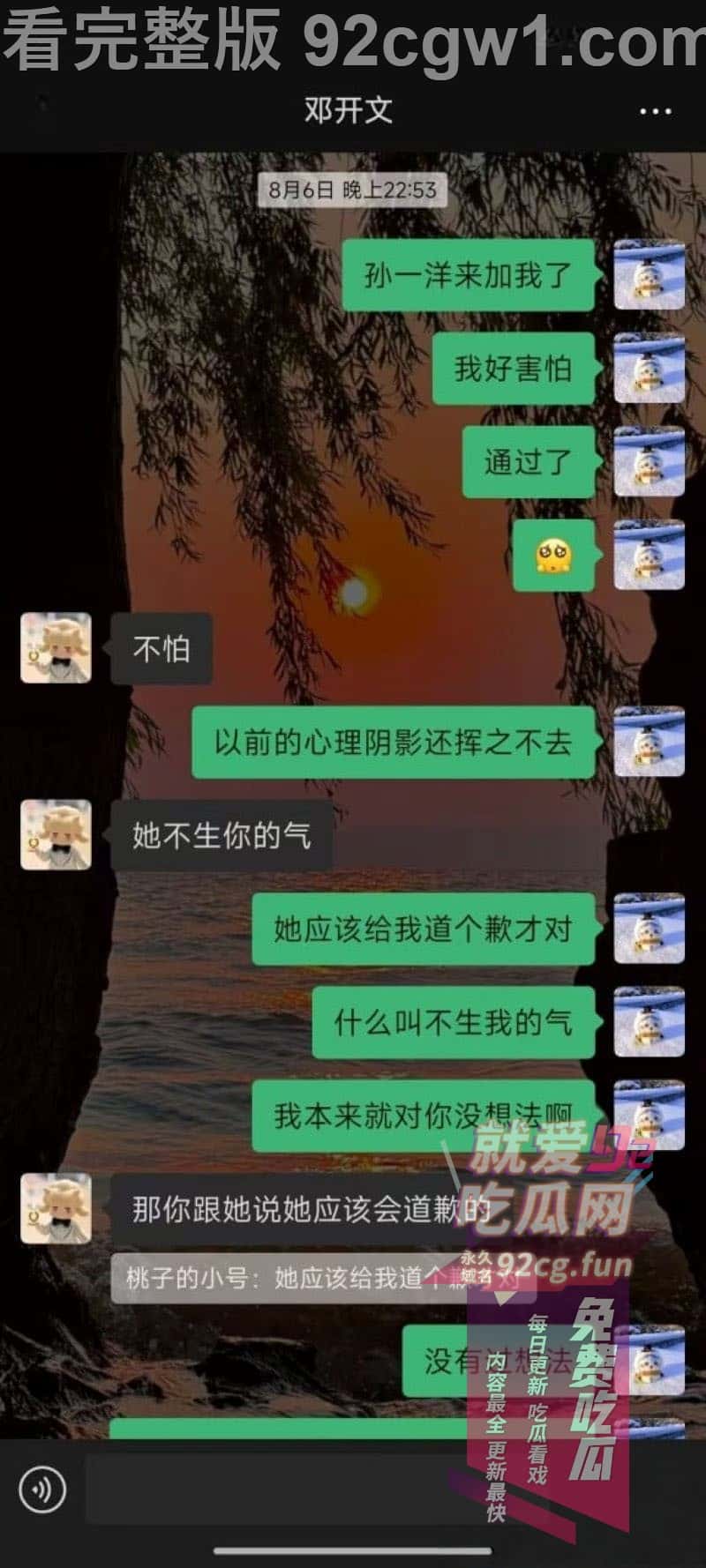Focus the message text input field

click(274, 1490)
